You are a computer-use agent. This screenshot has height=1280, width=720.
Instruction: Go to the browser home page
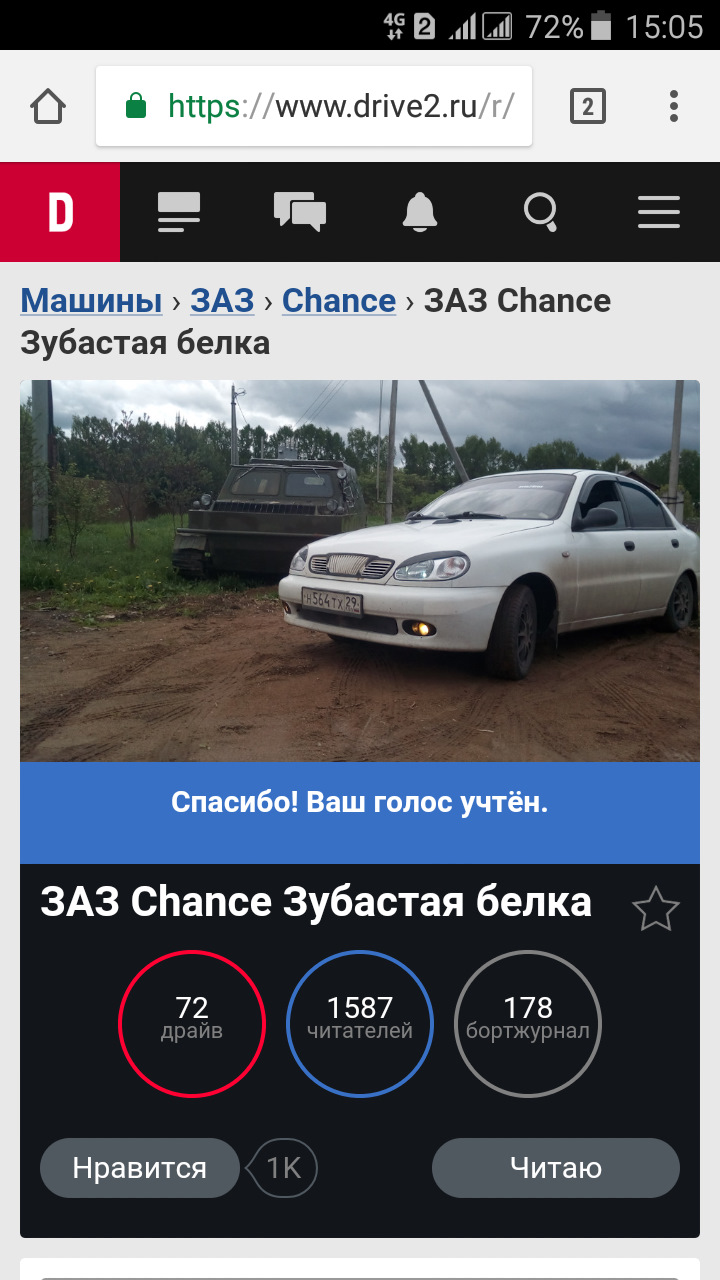point(48,106)
